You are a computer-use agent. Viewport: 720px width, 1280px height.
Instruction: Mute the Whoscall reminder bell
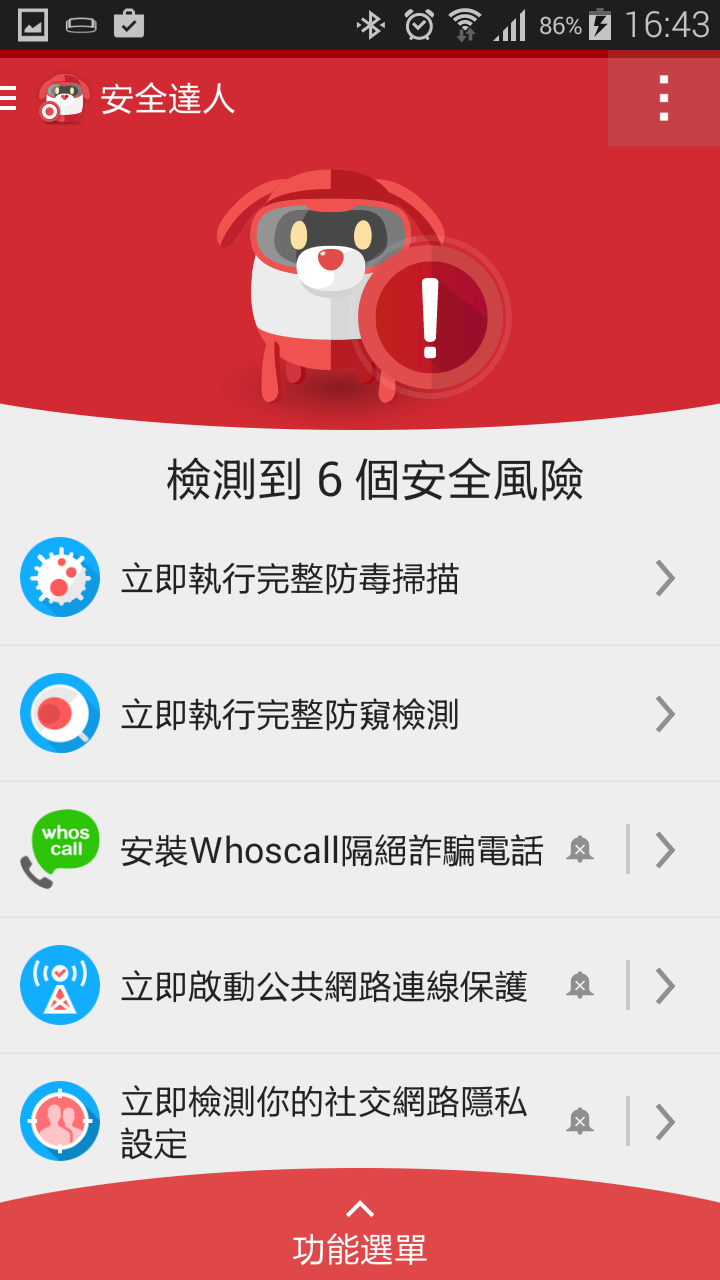580,850
